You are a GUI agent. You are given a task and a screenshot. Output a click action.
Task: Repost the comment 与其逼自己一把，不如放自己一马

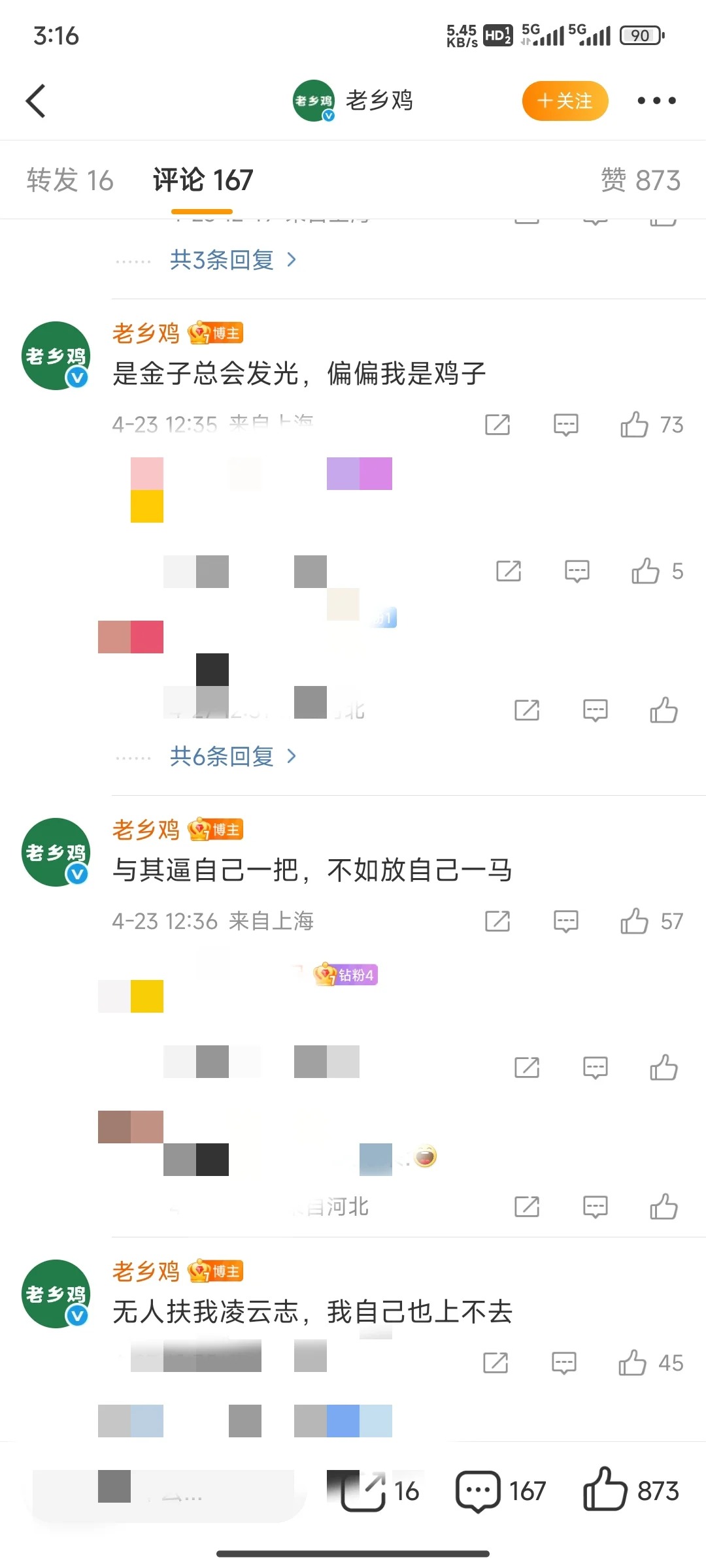point(497,921)
